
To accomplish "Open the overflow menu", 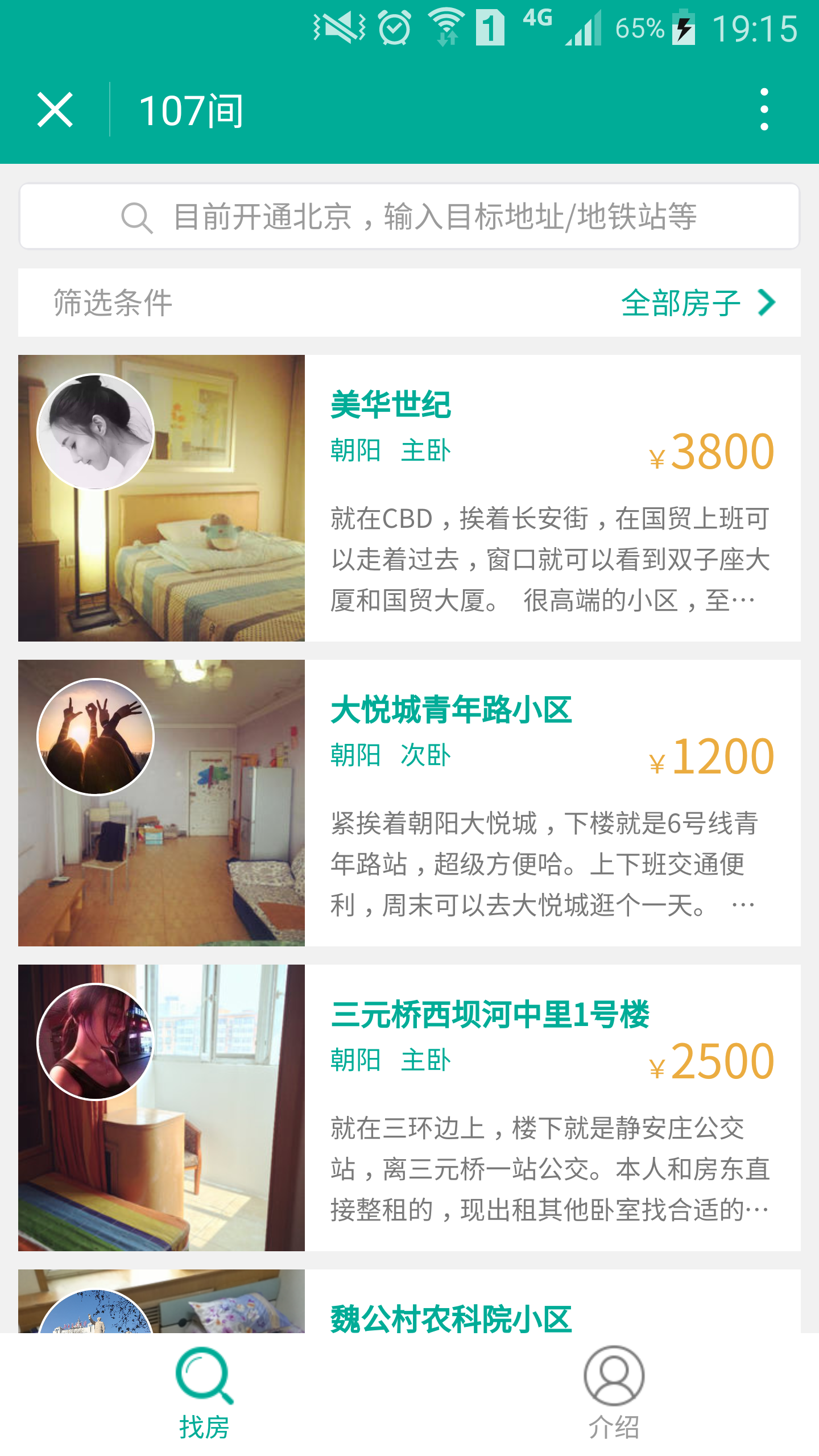I will pyautogui.click(x=764, y=110).
